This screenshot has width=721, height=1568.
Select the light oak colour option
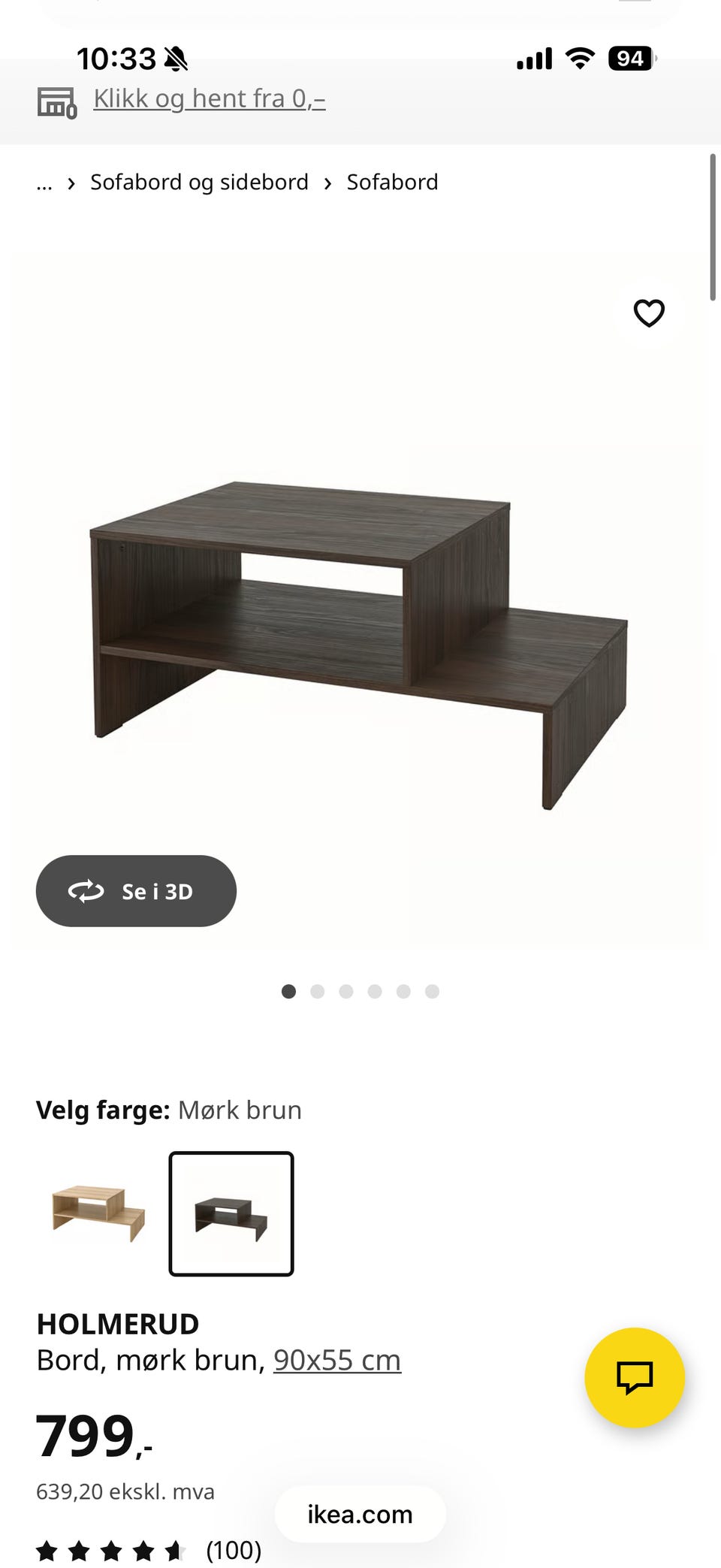pos(98,1213)
